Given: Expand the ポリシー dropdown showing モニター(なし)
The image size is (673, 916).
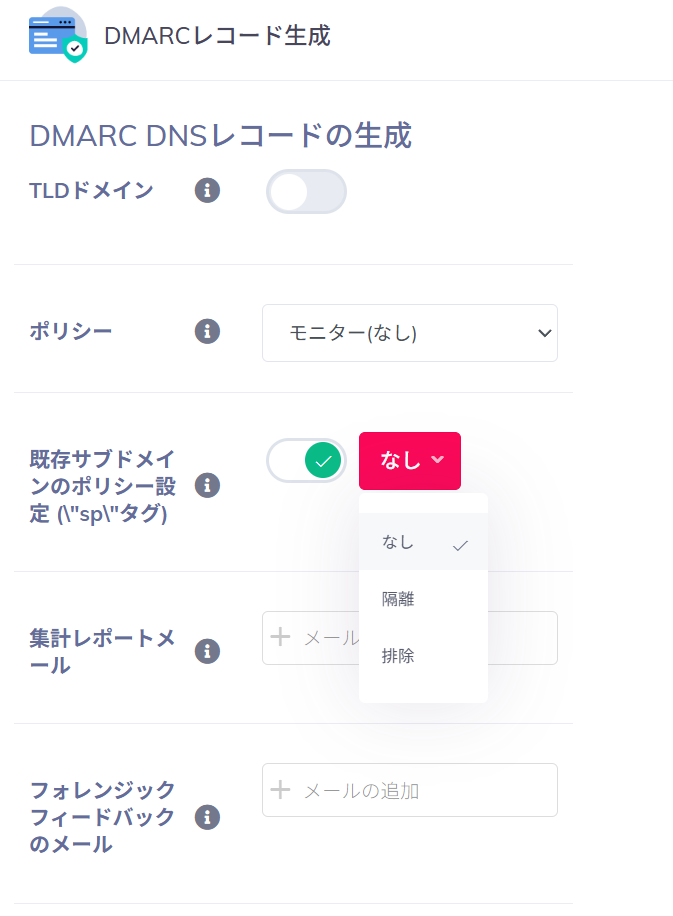Looking at the screenshot, I should [x=410, y=333].
